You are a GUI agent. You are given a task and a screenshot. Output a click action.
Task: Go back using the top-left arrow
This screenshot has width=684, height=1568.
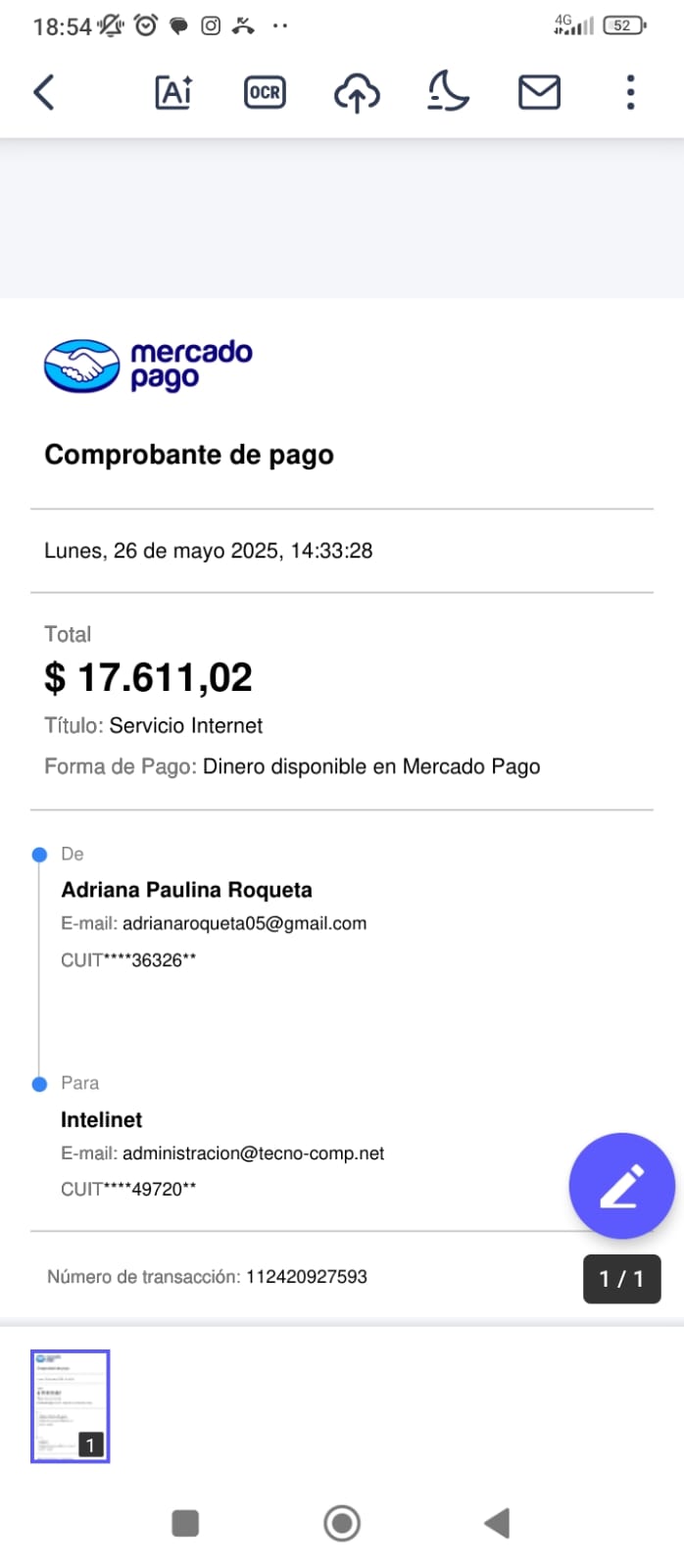pos(44,93)
